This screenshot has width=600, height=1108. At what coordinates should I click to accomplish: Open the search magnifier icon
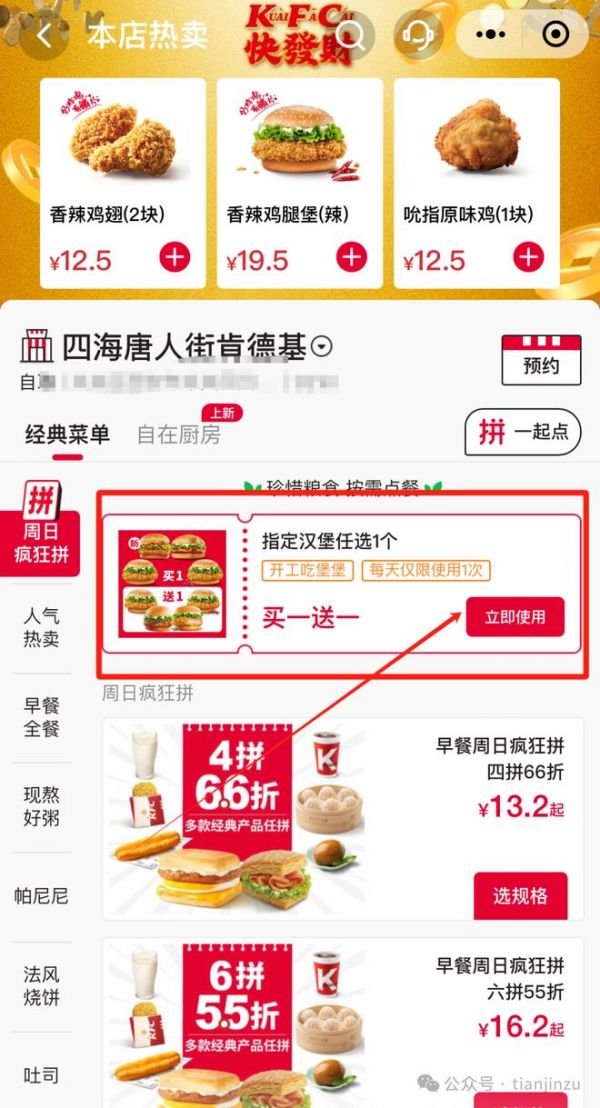(351, 35)
